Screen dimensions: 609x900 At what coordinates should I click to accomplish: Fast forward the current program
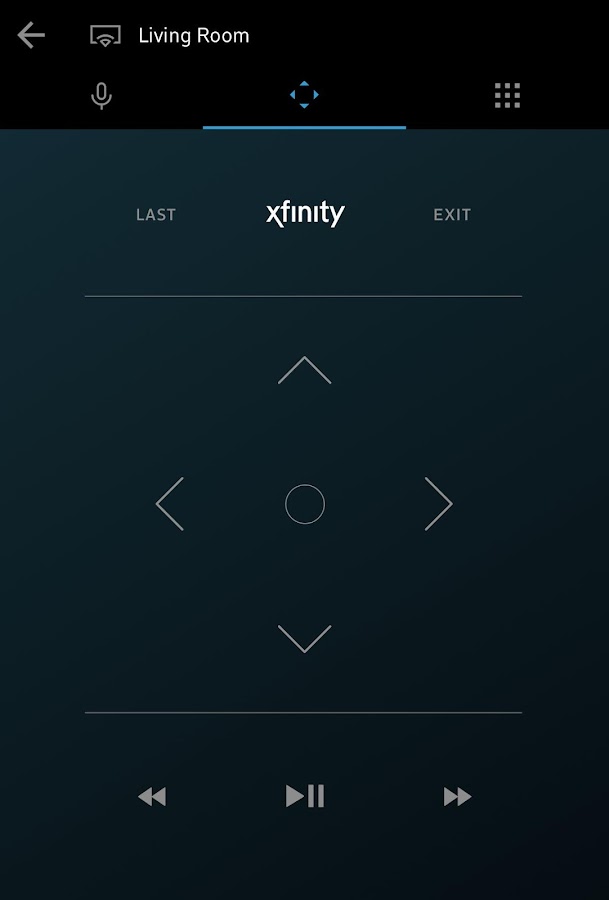point(457,797)
